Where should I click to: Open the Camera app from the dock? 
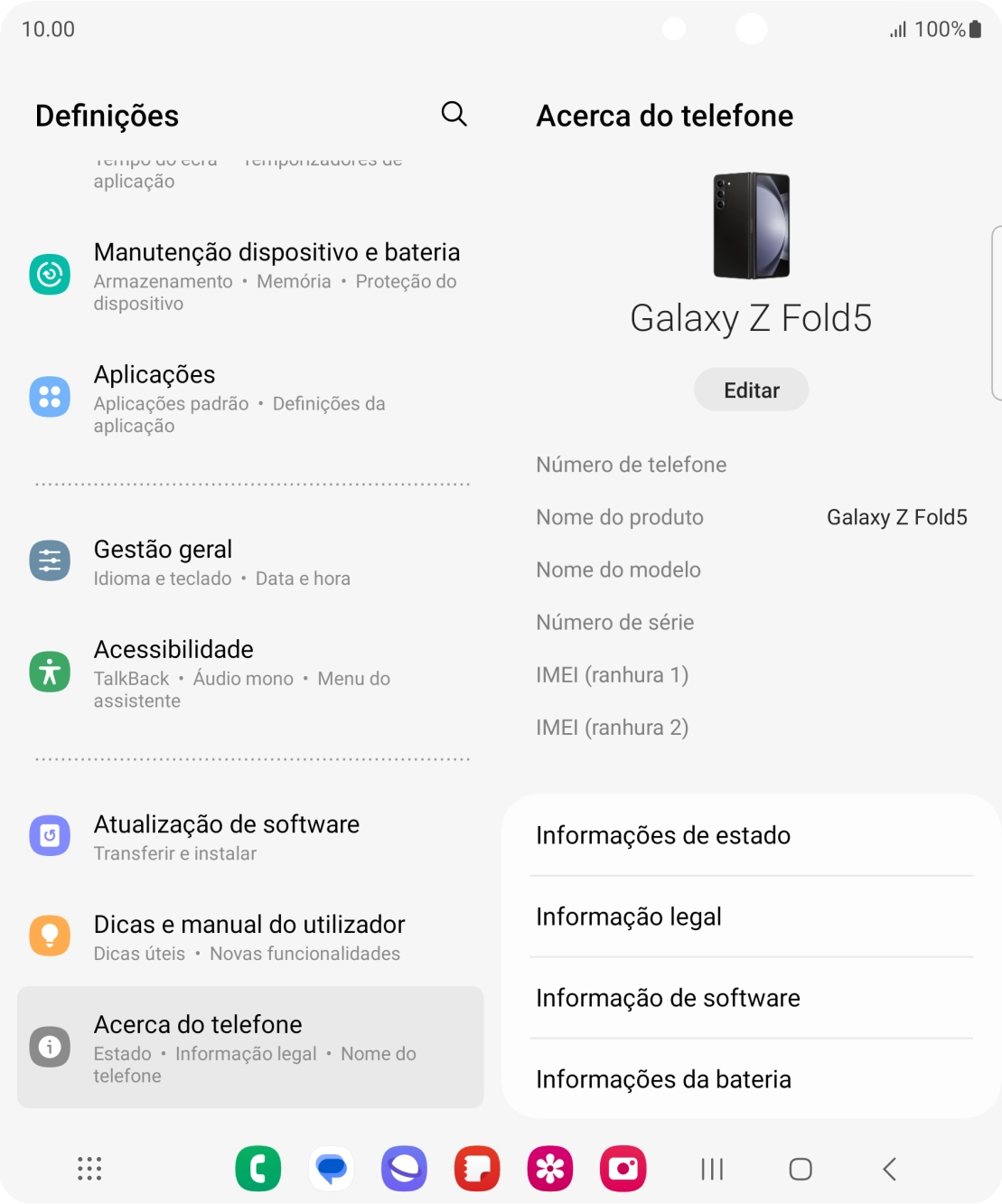(623, 1168)
